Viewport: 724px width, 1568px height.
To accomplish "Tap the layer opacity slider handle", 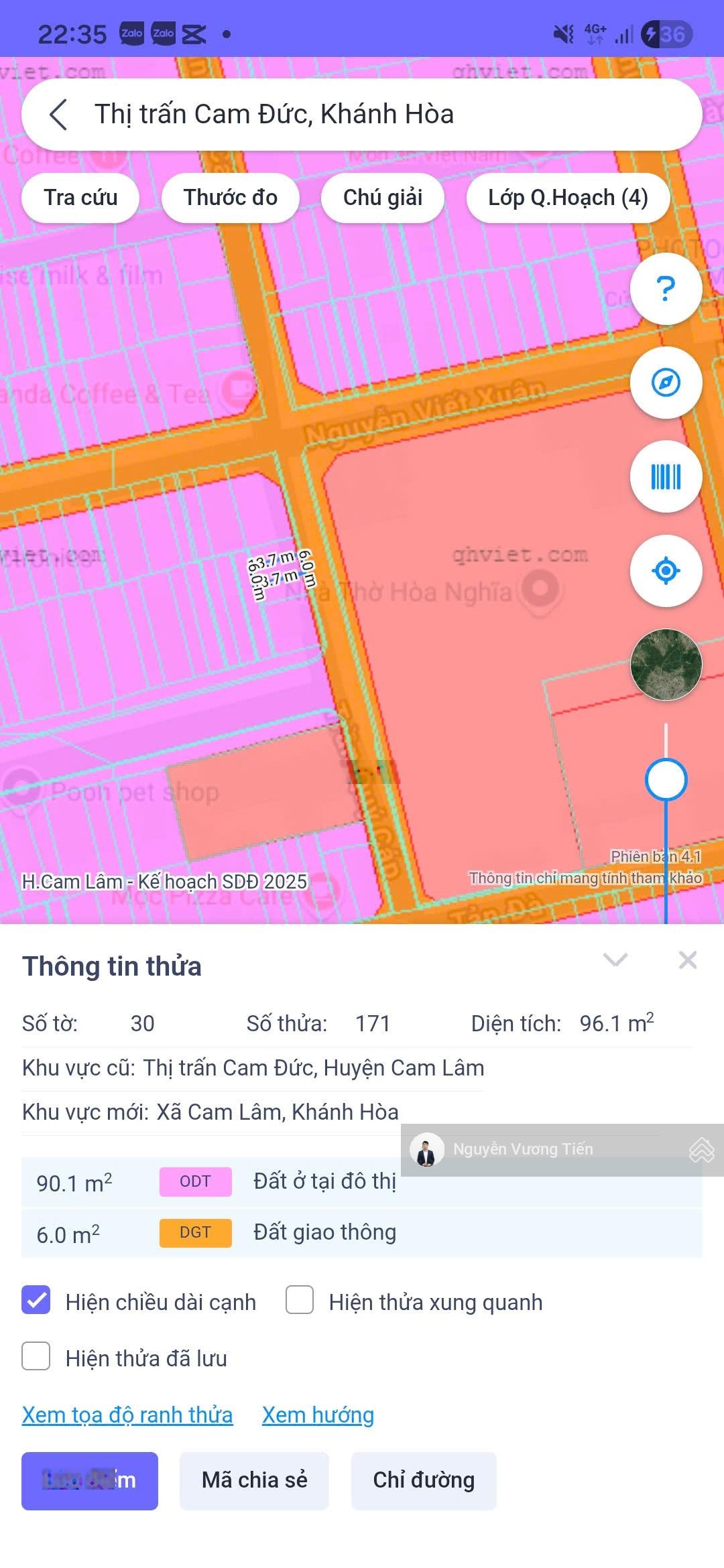I will 666,779.
